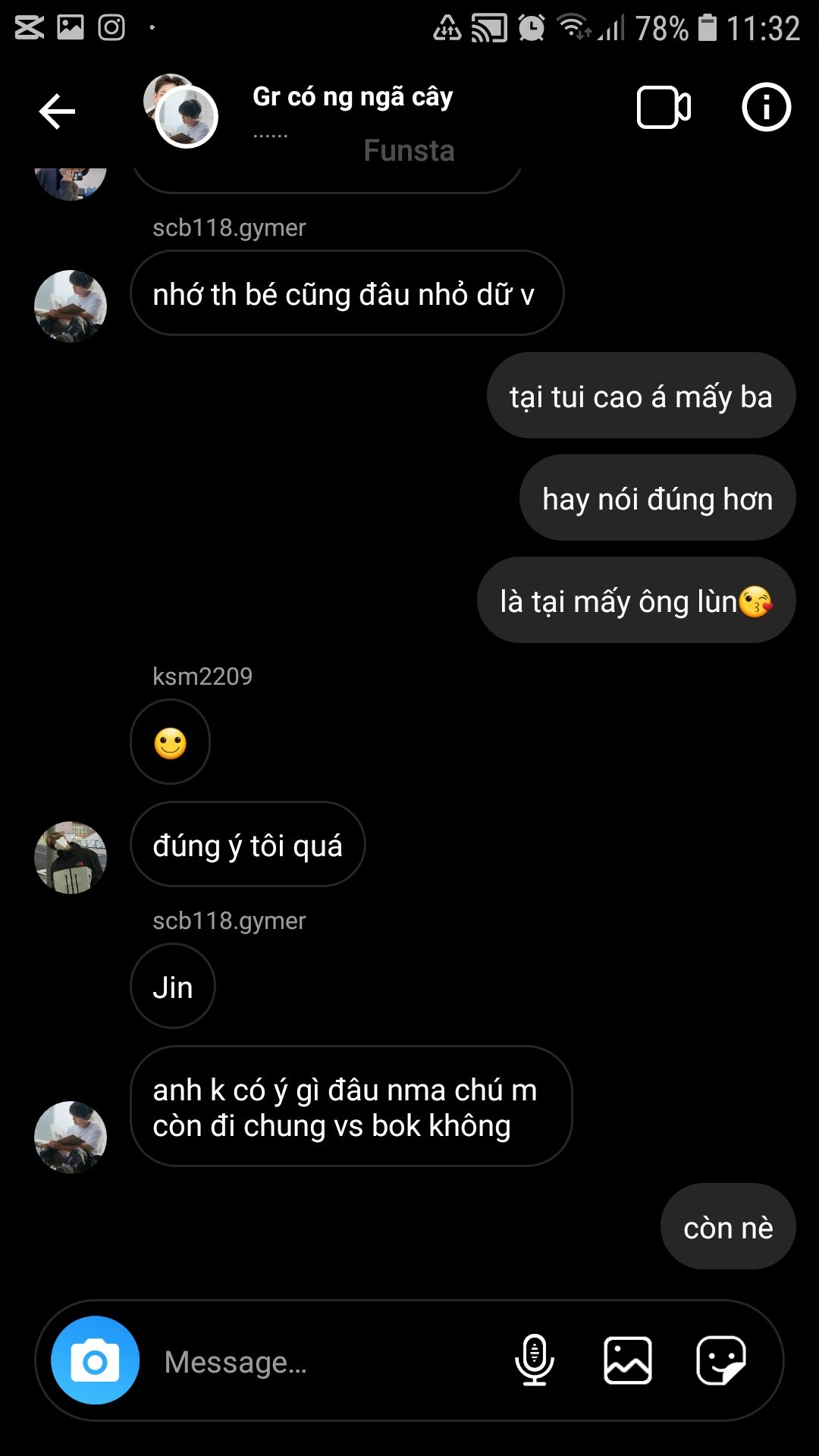The width and height of the screenshot is (819, 1456).
Task: Open the sticker picker
Action: [x=721, y=1360]
